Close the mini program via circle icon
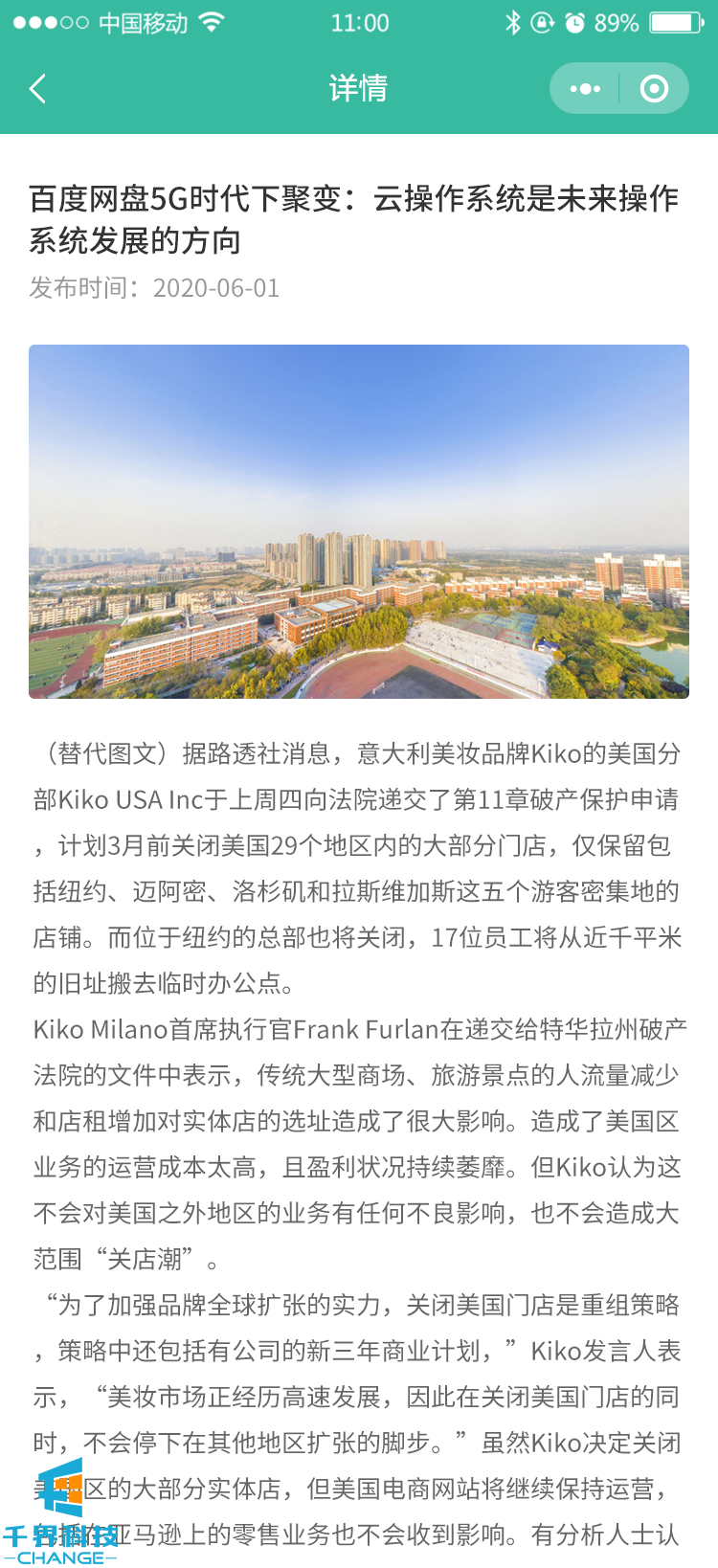This screenshot has width=718, height=1568. (654, 89)
